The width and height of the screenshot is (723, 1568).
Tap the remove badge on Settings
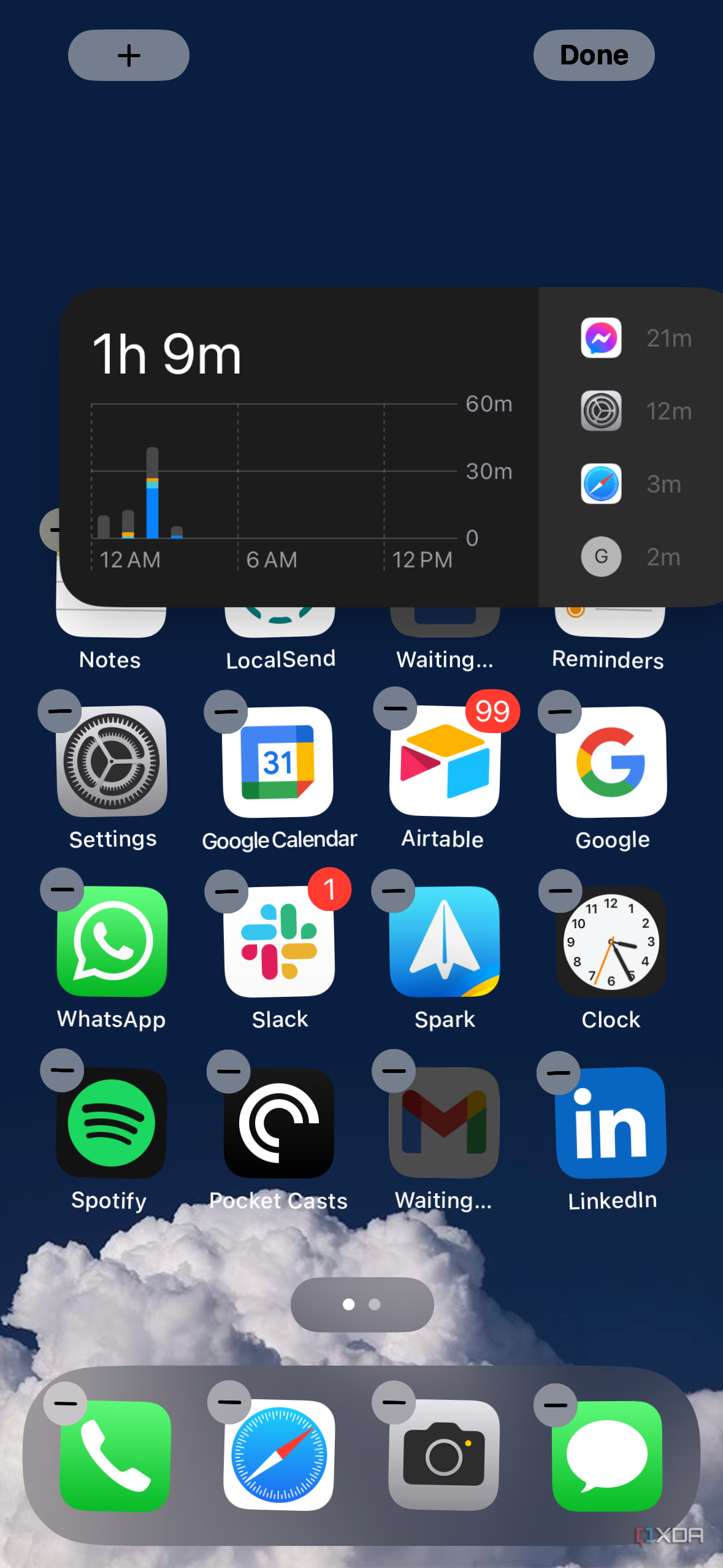point(59,712)
